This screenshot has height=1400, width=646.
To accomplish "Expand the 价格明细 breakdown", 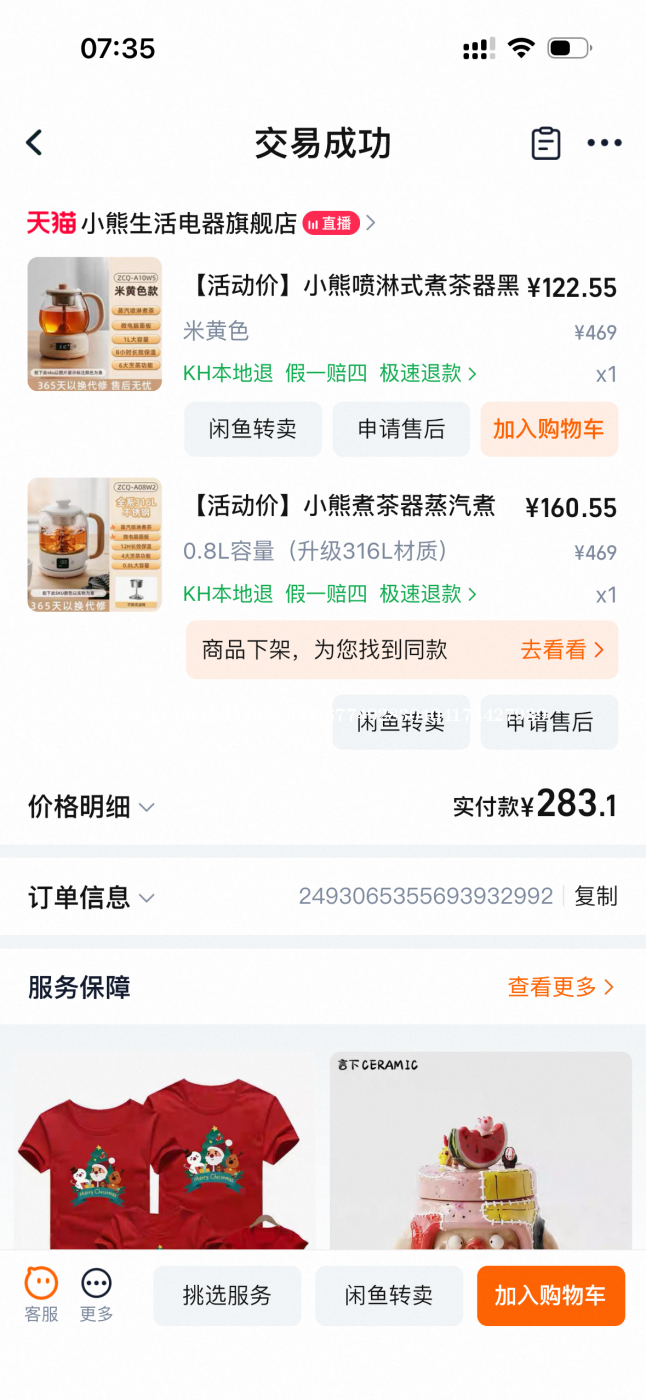I will 91,807.
